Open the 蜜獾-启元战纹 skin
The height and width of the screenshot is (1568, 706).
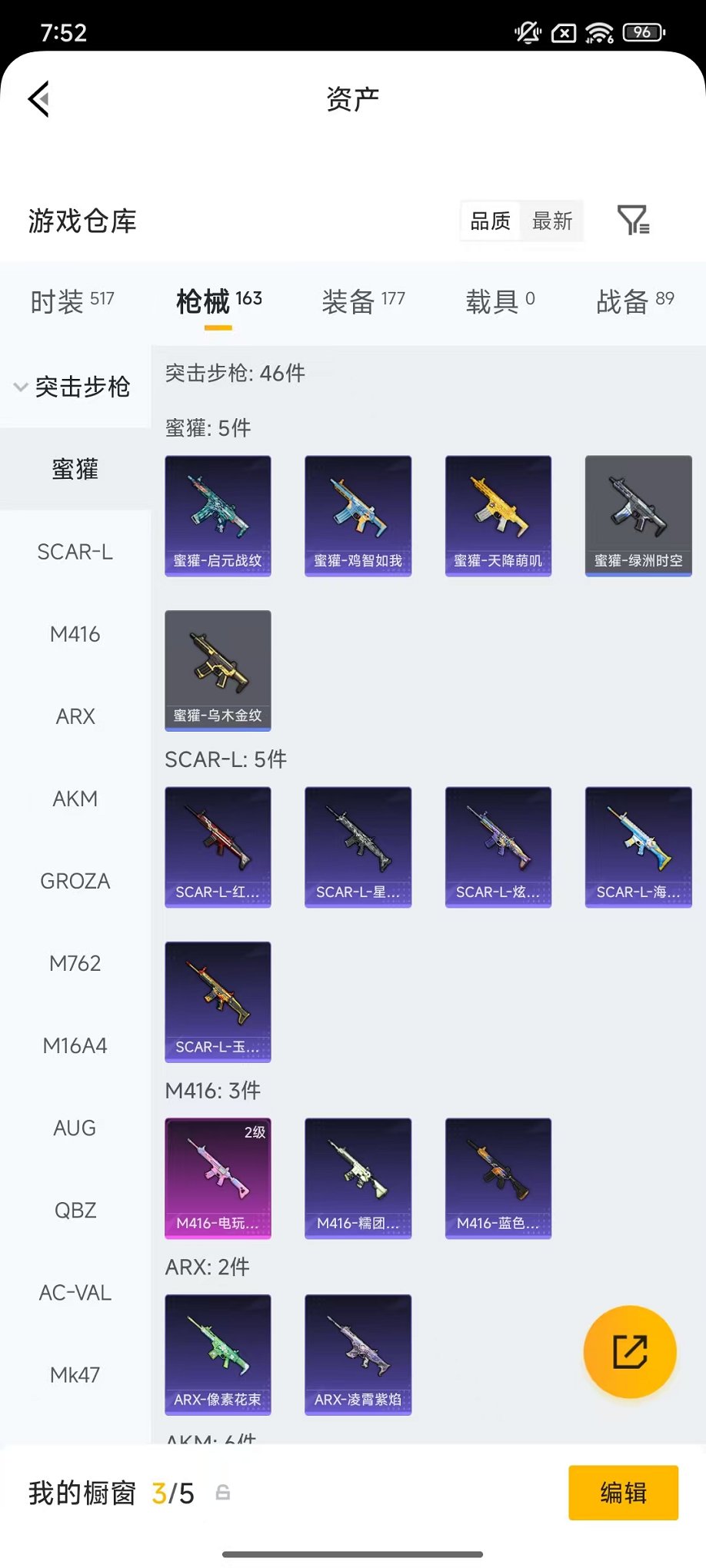218,516
